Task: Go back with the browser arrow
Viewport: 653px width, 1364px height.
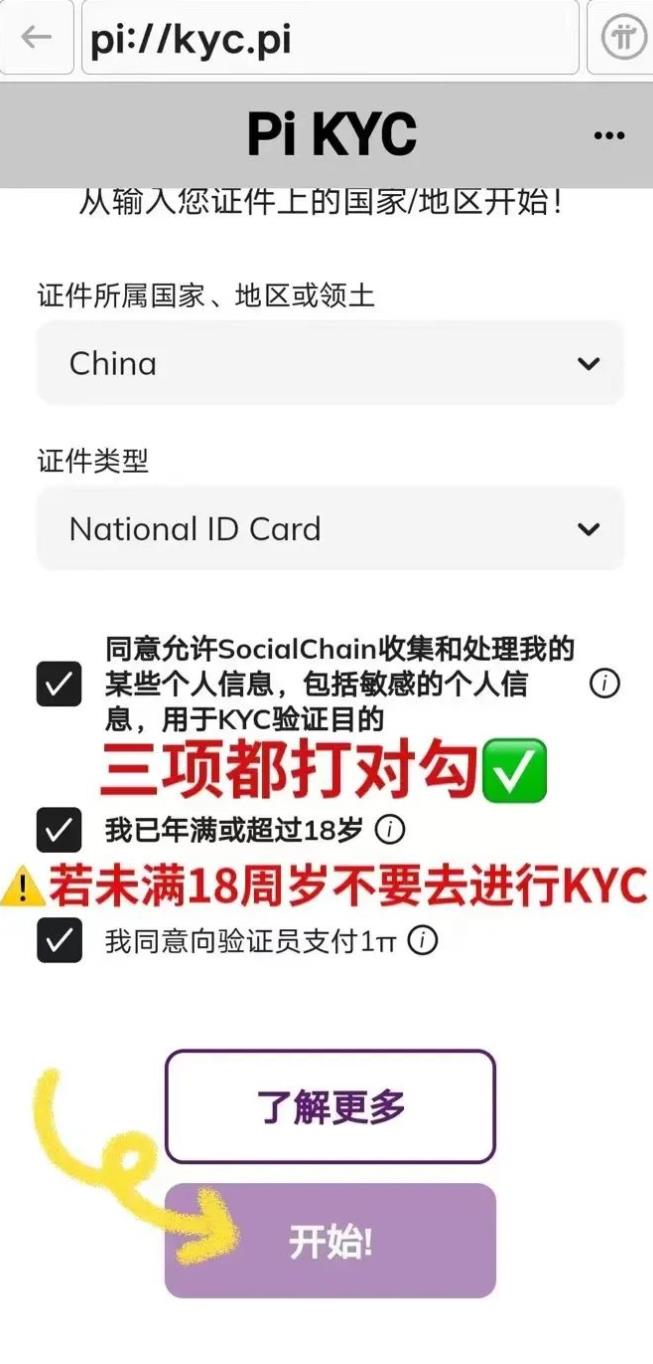Action: pyautogui.click(x=36, y=38)
